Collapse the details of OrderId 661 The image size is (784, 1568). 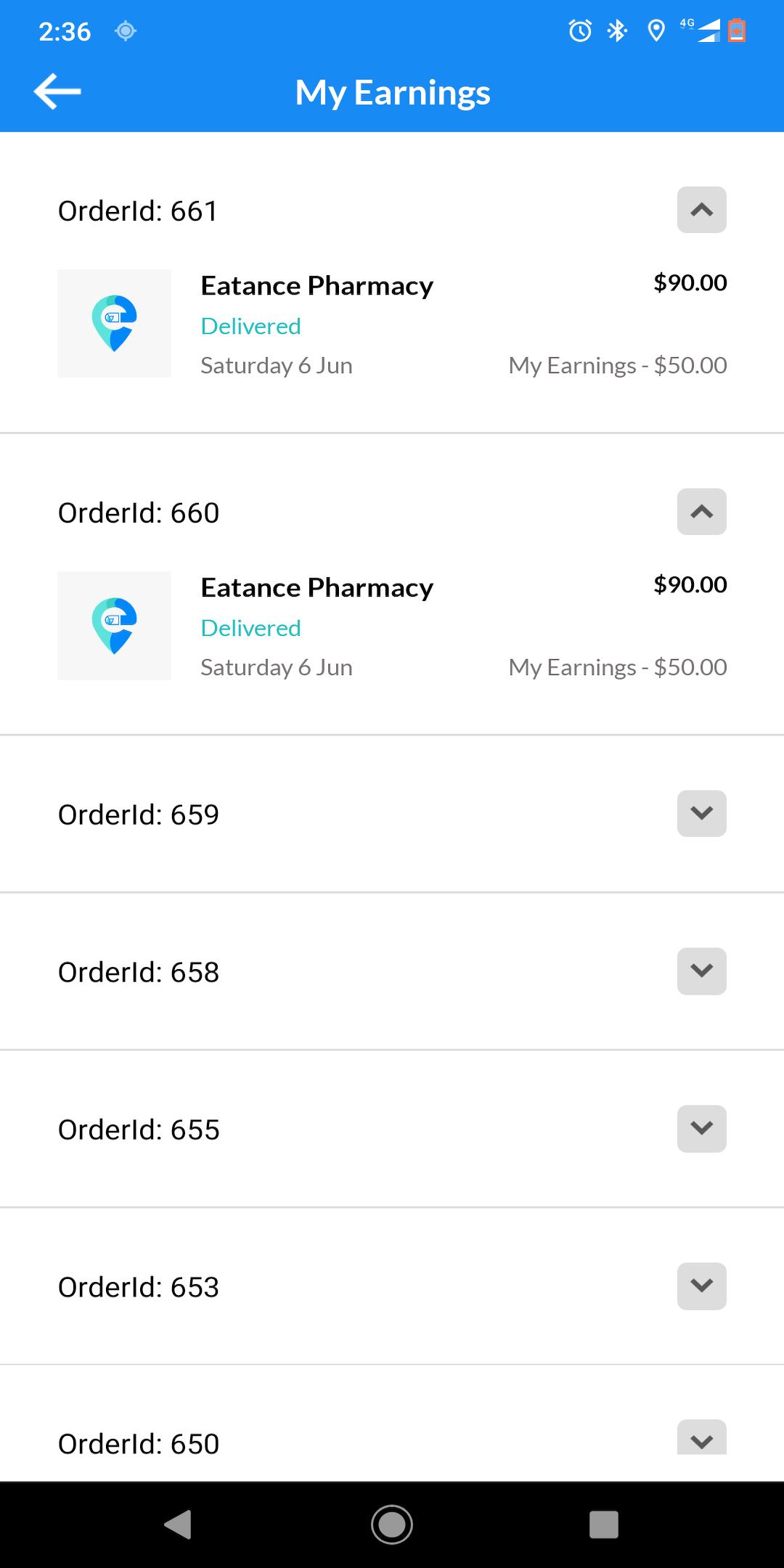click(x=701, y=210)
